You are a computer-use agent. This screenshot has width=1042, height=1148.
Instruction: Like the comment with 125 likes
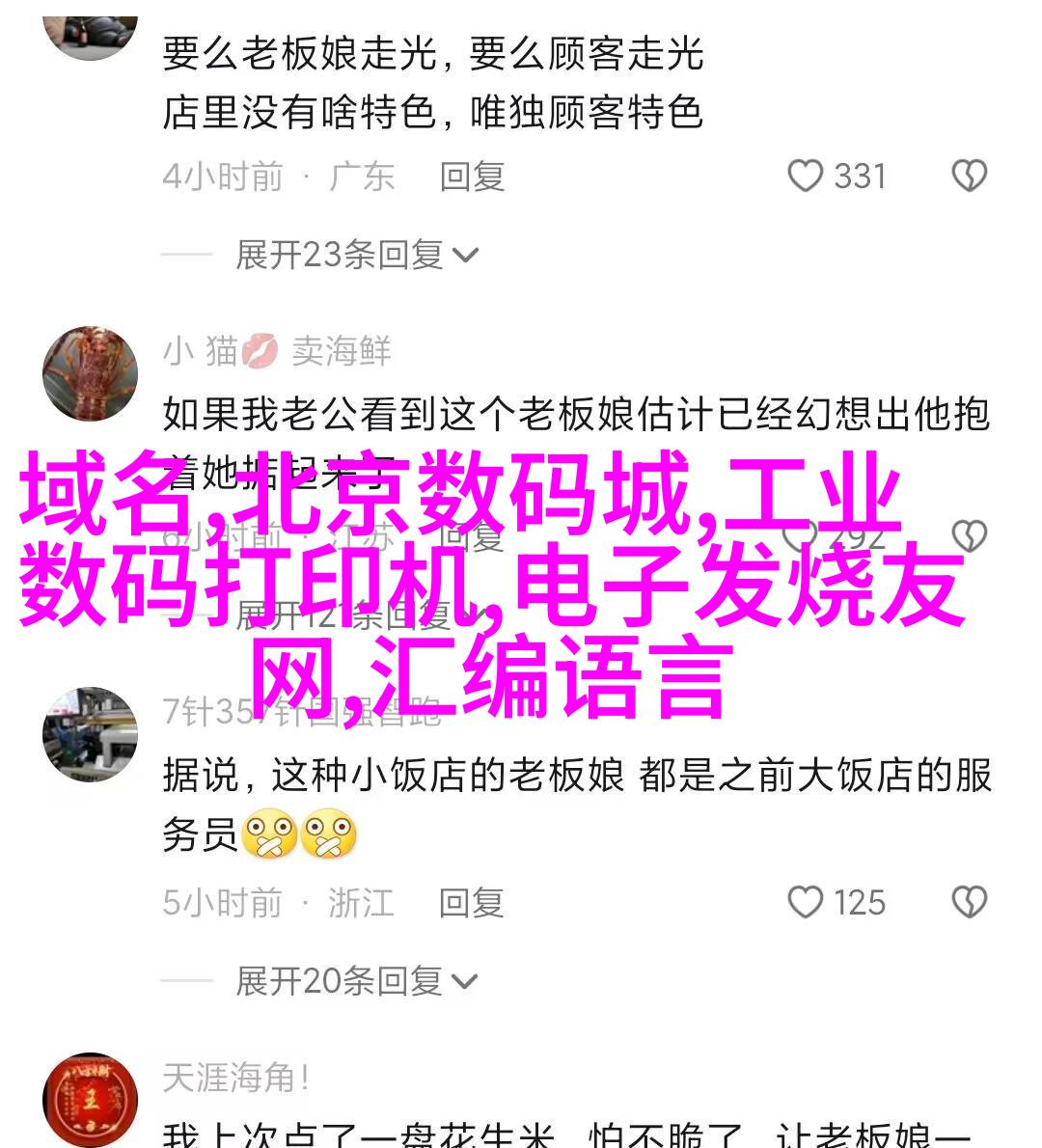coord(806,903)
